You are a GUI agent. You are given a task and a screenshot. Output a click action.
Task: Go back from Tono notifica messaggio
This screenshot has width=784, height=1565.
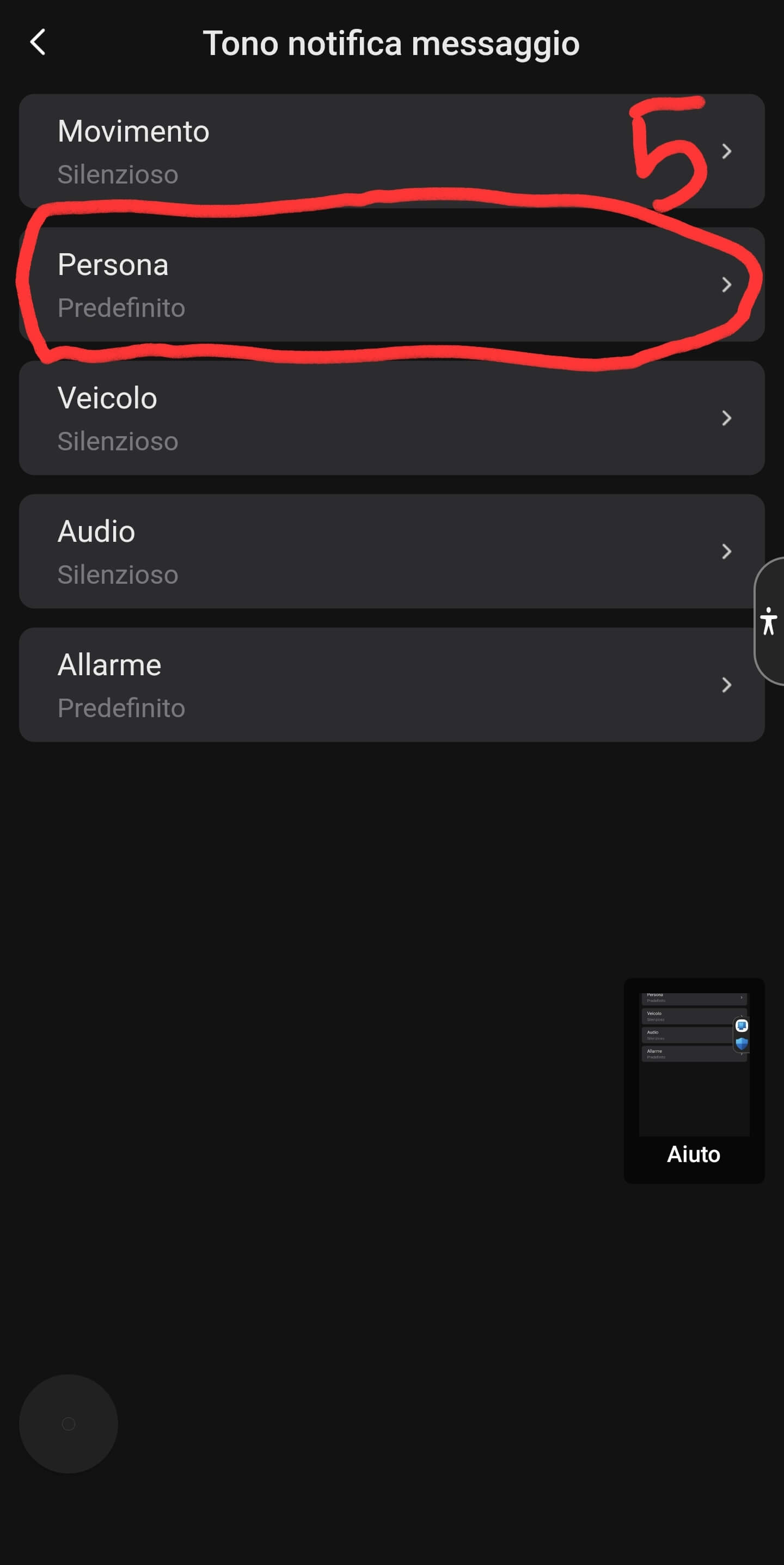38,42
